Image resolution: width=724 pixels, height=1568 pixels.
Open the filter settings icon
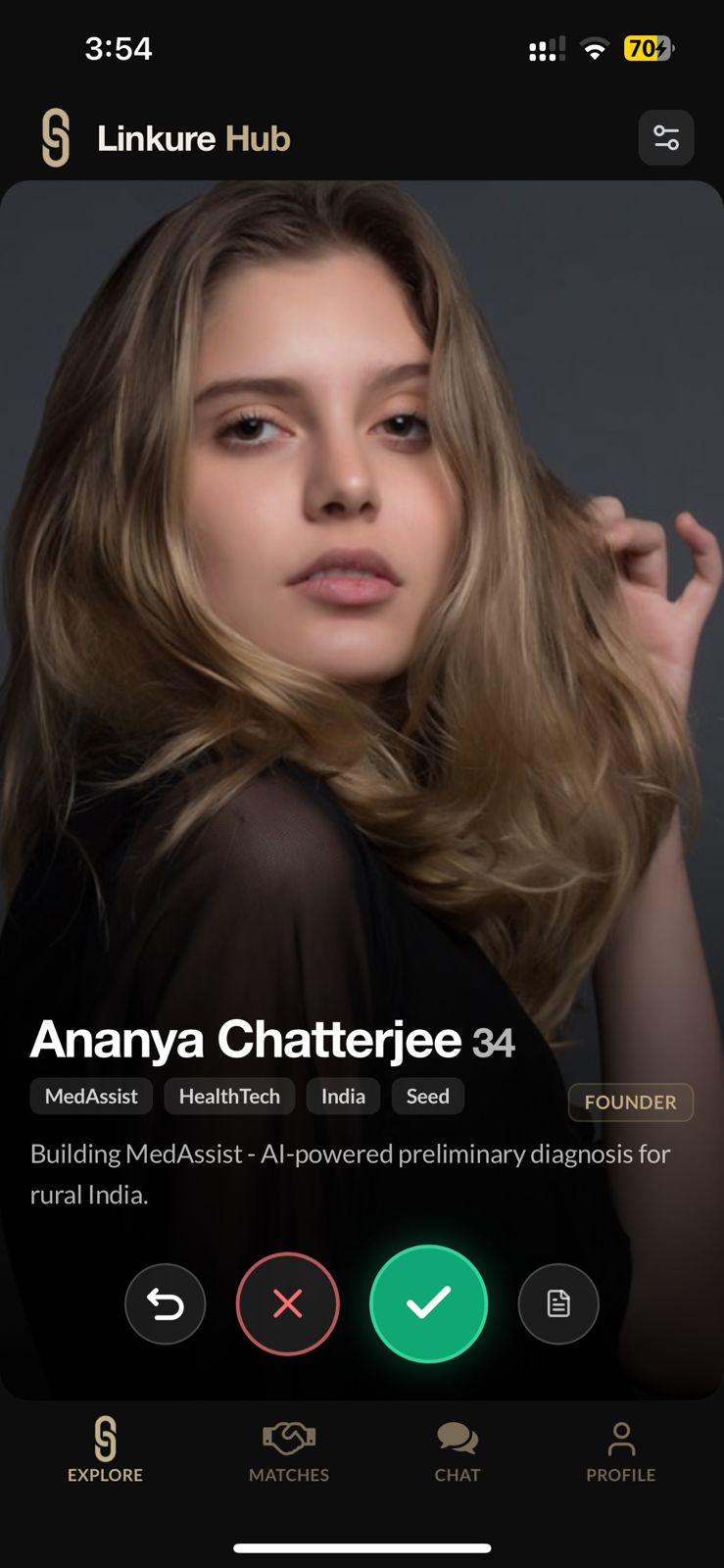click(x=666, y=138)
